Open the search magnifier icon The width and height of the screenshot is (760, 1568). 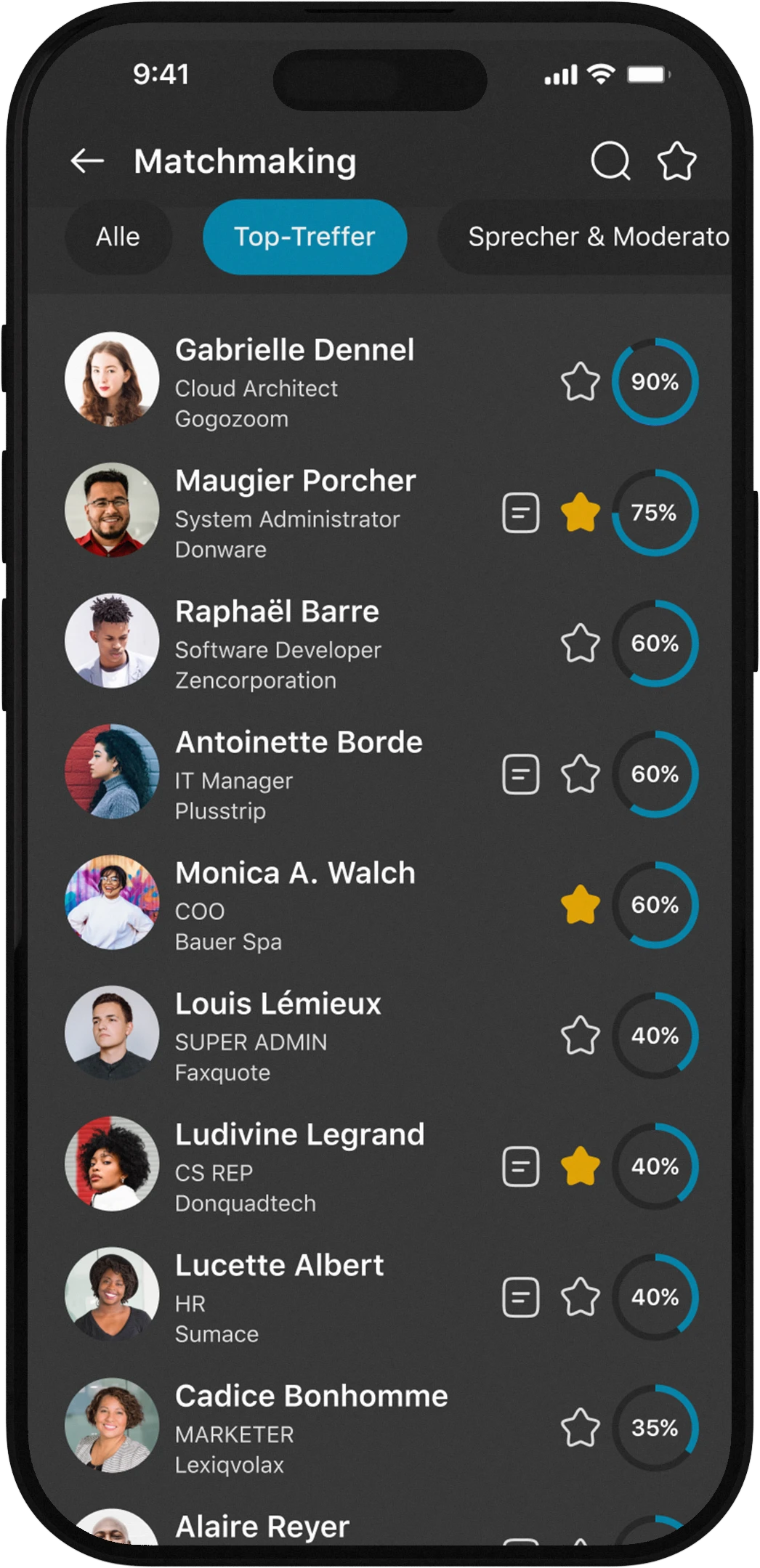610,161
